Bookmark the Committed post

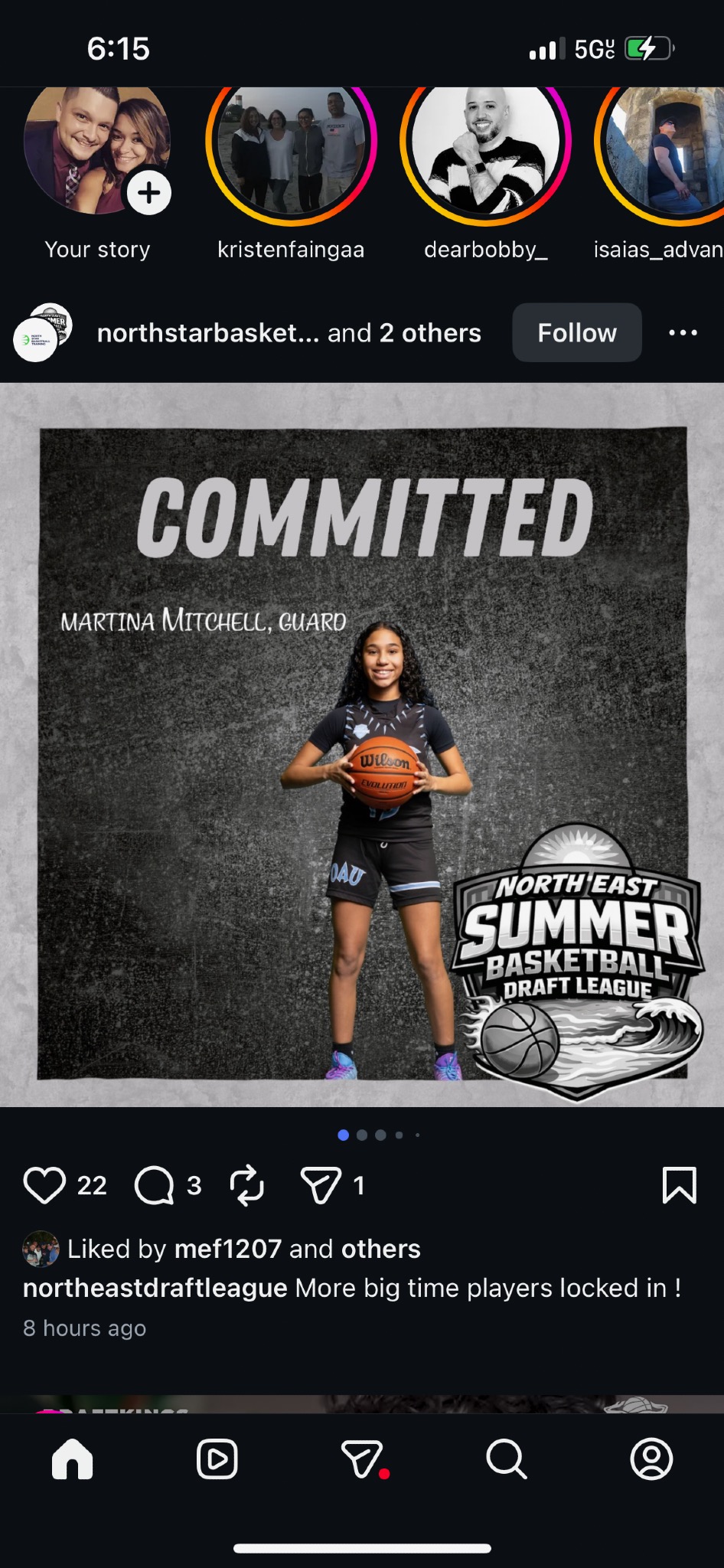coord(679,1185)
